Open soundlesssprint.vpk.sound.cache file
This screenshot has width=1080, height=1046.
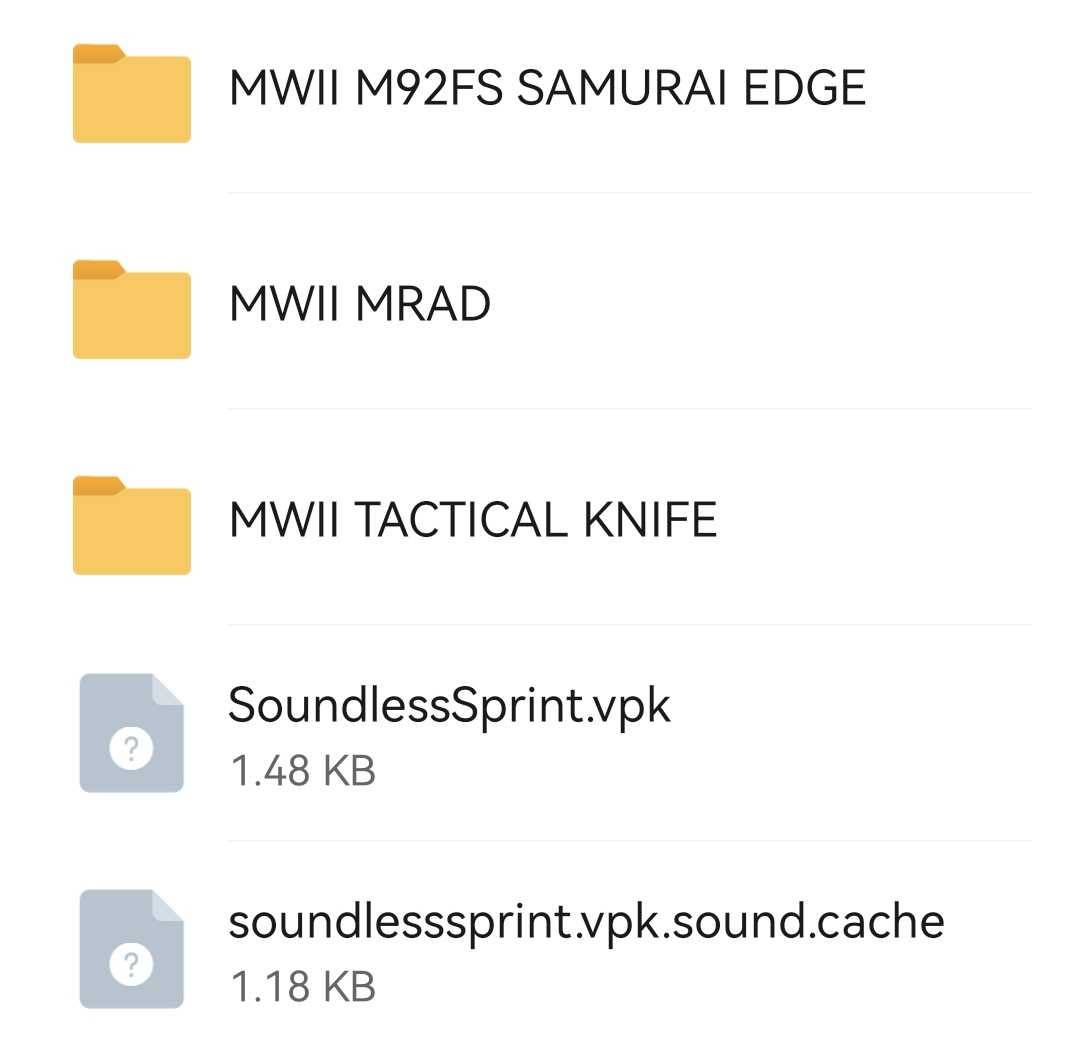coord(585,922)
